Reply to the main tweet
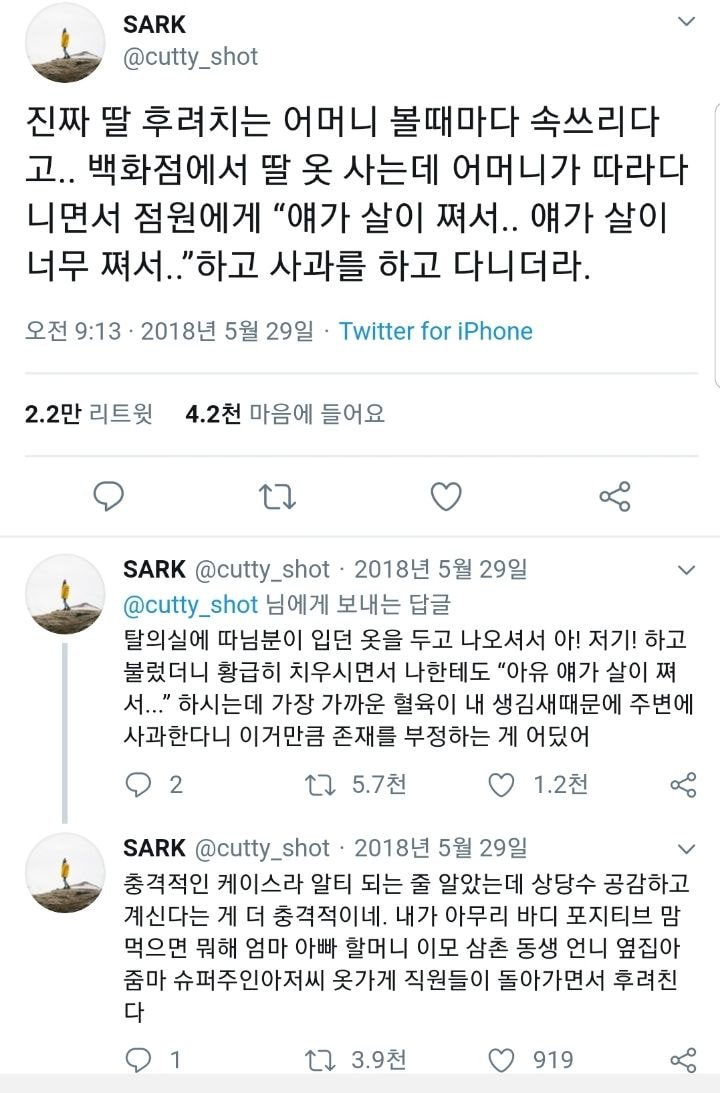This screenshot has height=1093, width=720. tap(107, 495)
